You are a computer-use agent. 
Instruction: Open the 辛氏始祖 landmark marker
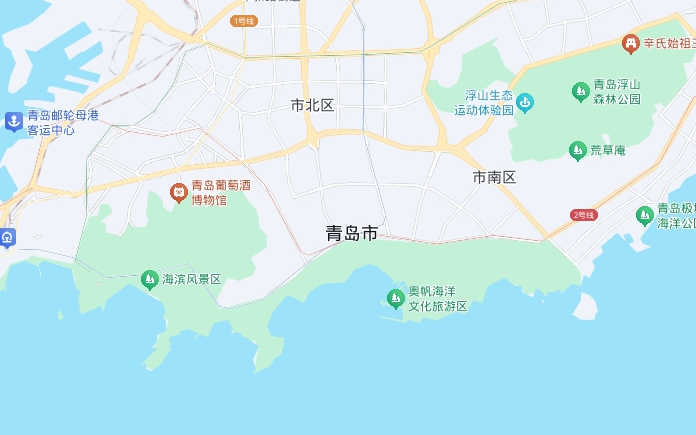(x=630, y=44)
